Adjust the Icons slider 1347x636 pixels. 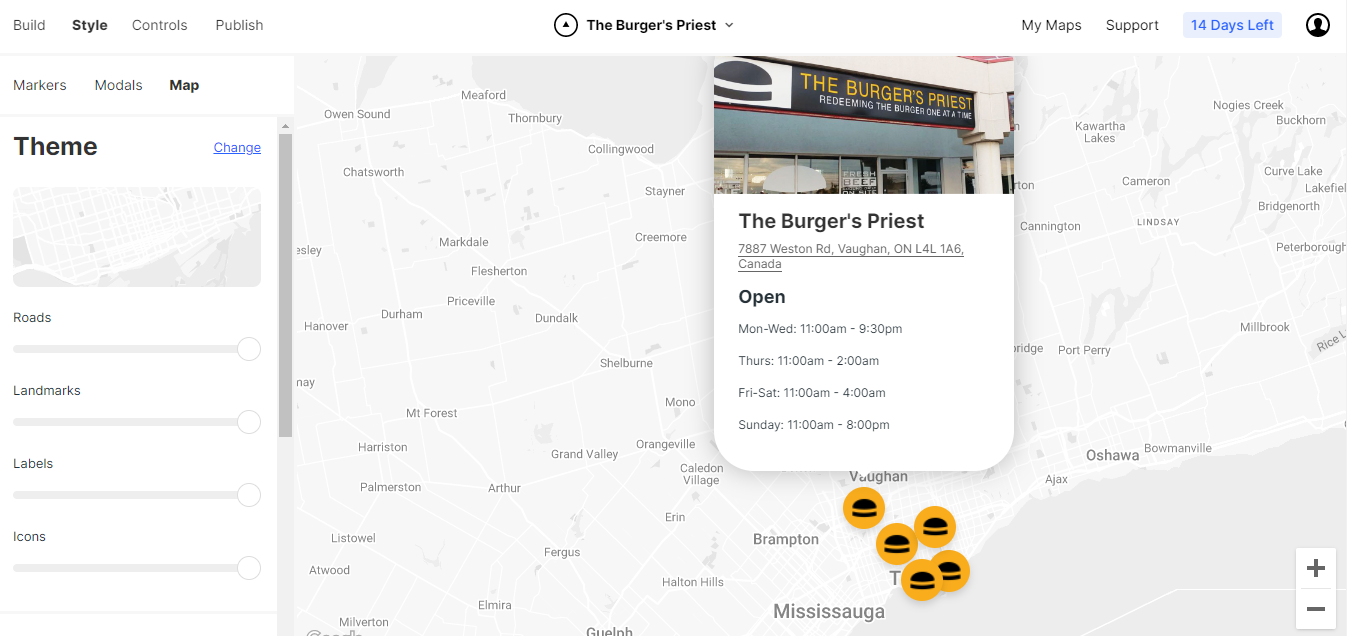pyautogui.click(x=249, y=568)
